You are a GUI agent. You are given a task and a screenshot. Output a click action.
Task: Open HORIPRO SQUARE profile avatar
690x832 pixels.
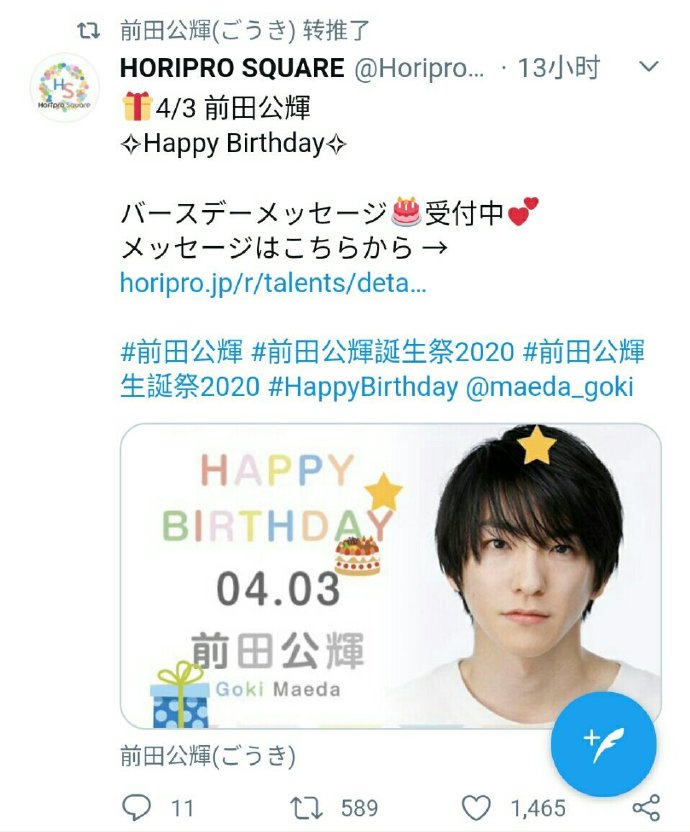[x=64, y=88]
